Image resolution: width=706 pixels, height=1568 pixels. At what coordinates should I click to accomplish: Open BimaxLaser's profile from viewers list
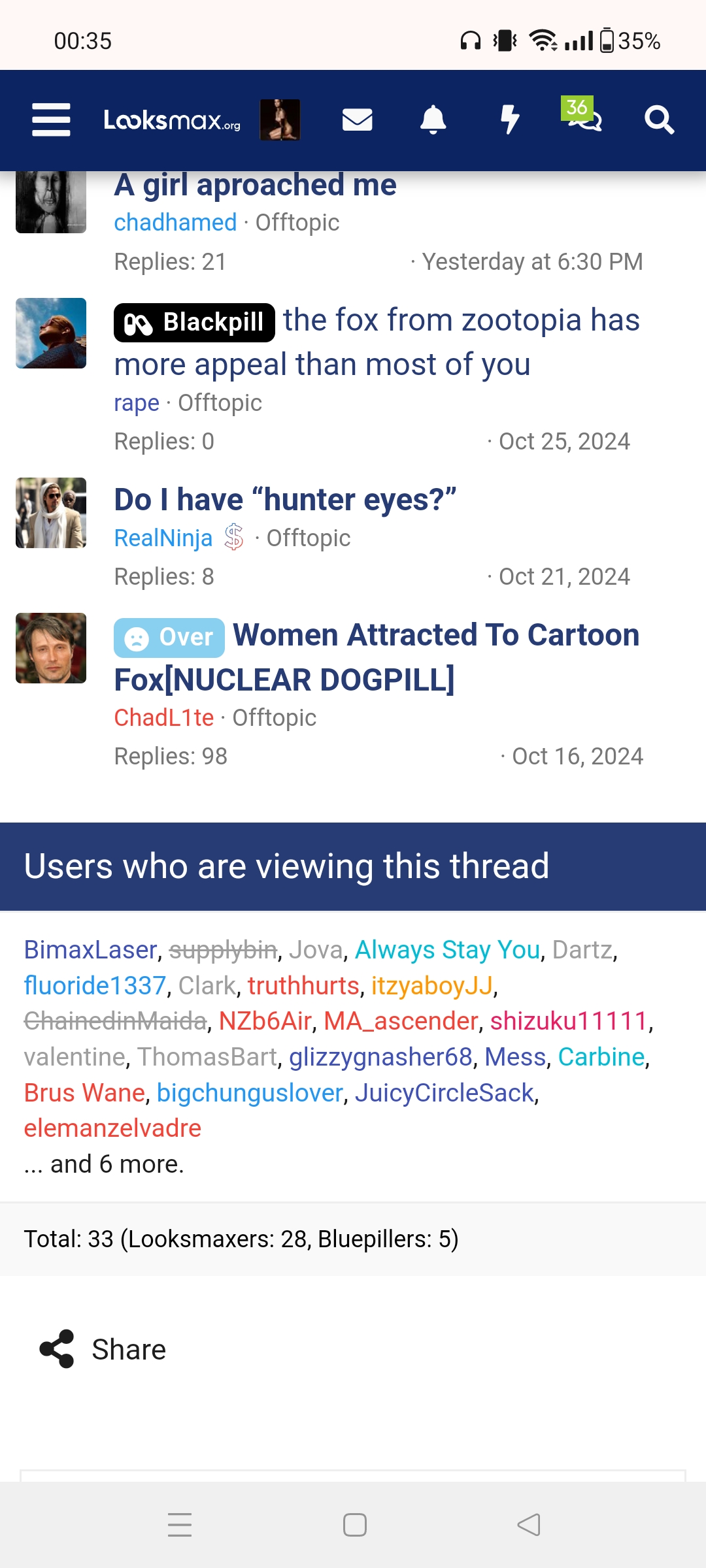pos(90,950)
